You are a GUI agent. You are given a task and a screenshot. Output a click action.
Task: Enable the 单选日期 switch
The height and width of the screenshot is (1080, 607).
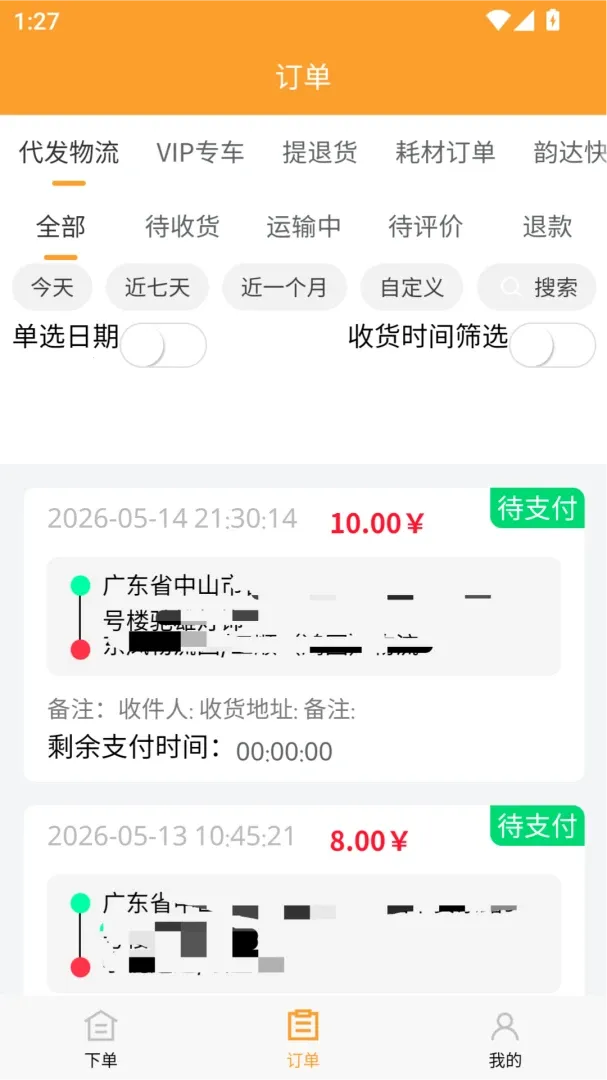pyautogui.click(x=163, y=345)
